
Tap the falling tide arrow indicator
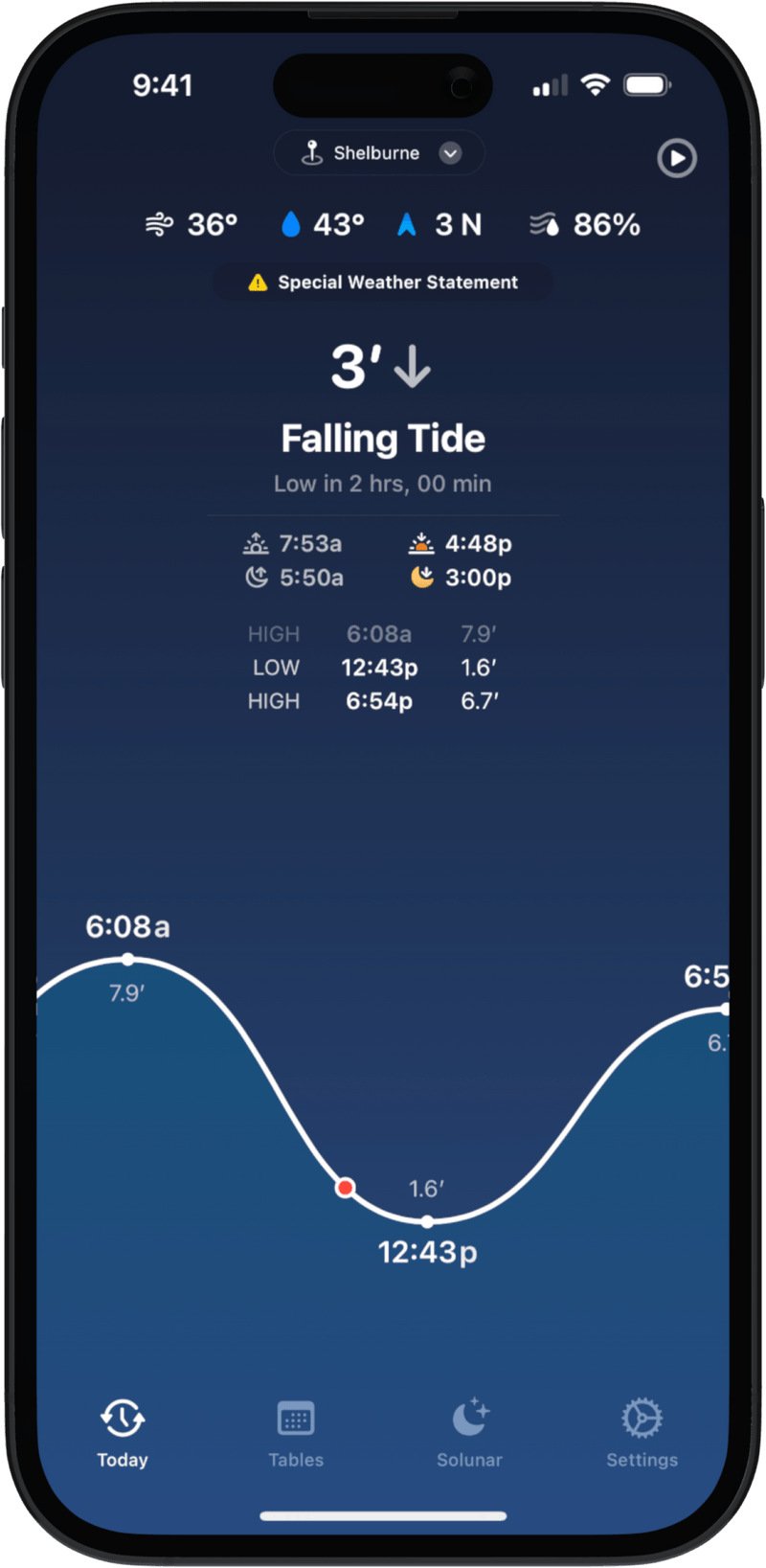412,367
